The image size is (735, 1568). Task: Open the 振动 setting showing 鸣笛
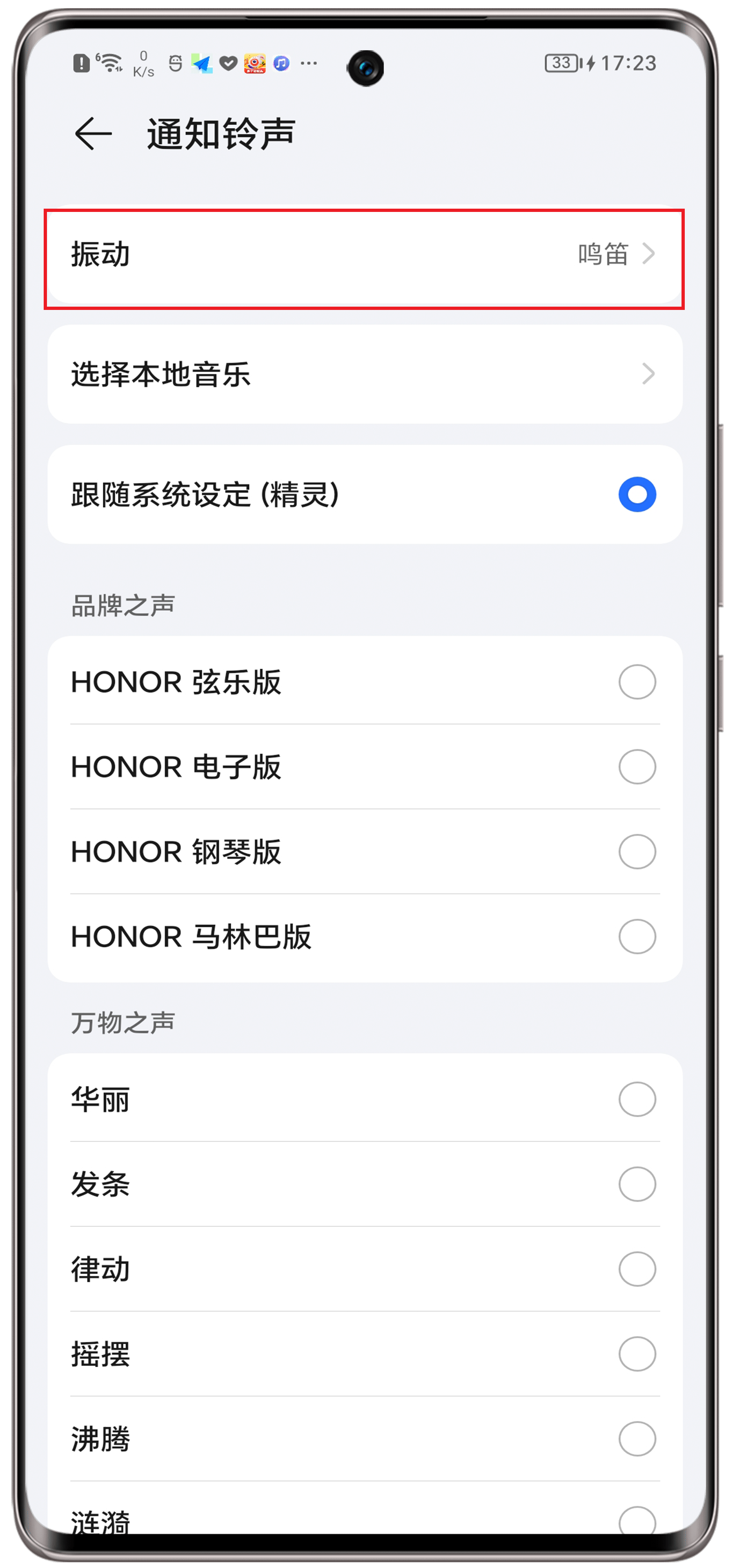(x=365, y=256)
